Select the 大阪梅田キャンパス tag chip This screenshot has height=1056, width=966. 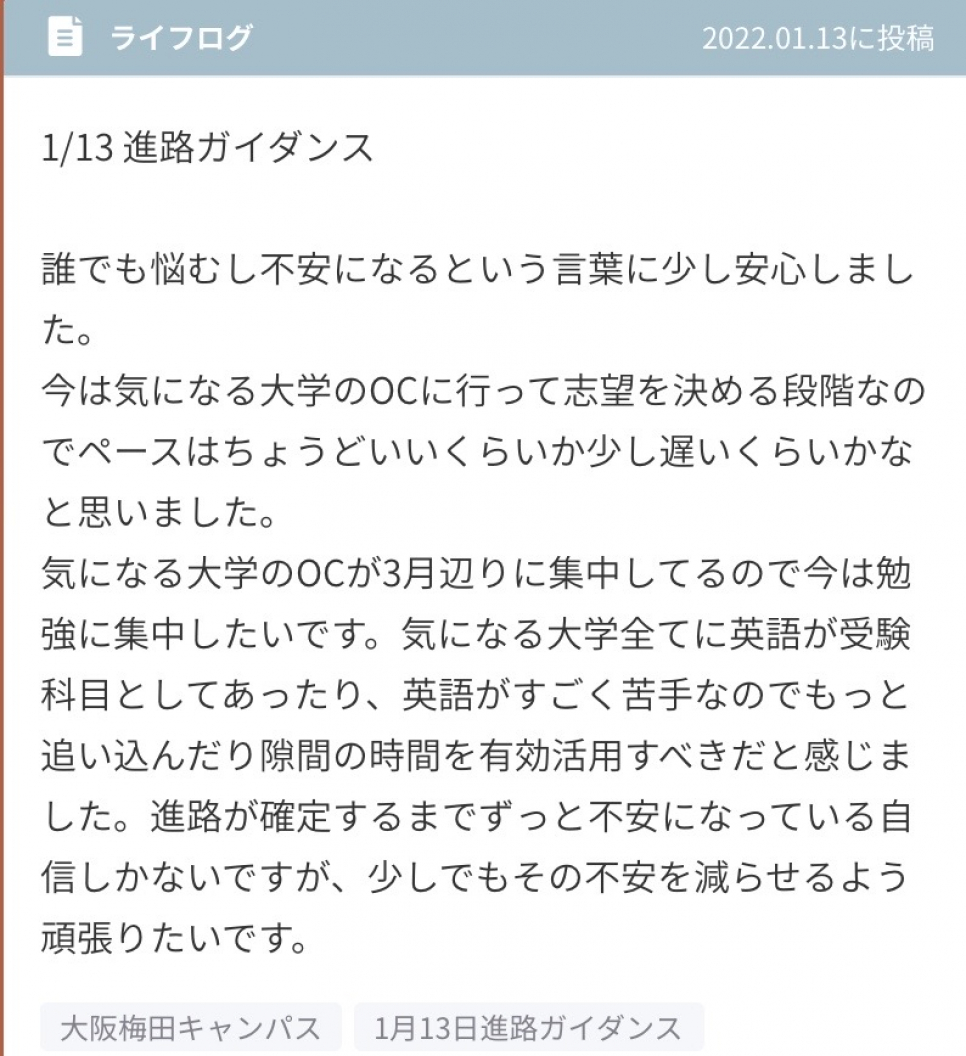click(191, 1027)
